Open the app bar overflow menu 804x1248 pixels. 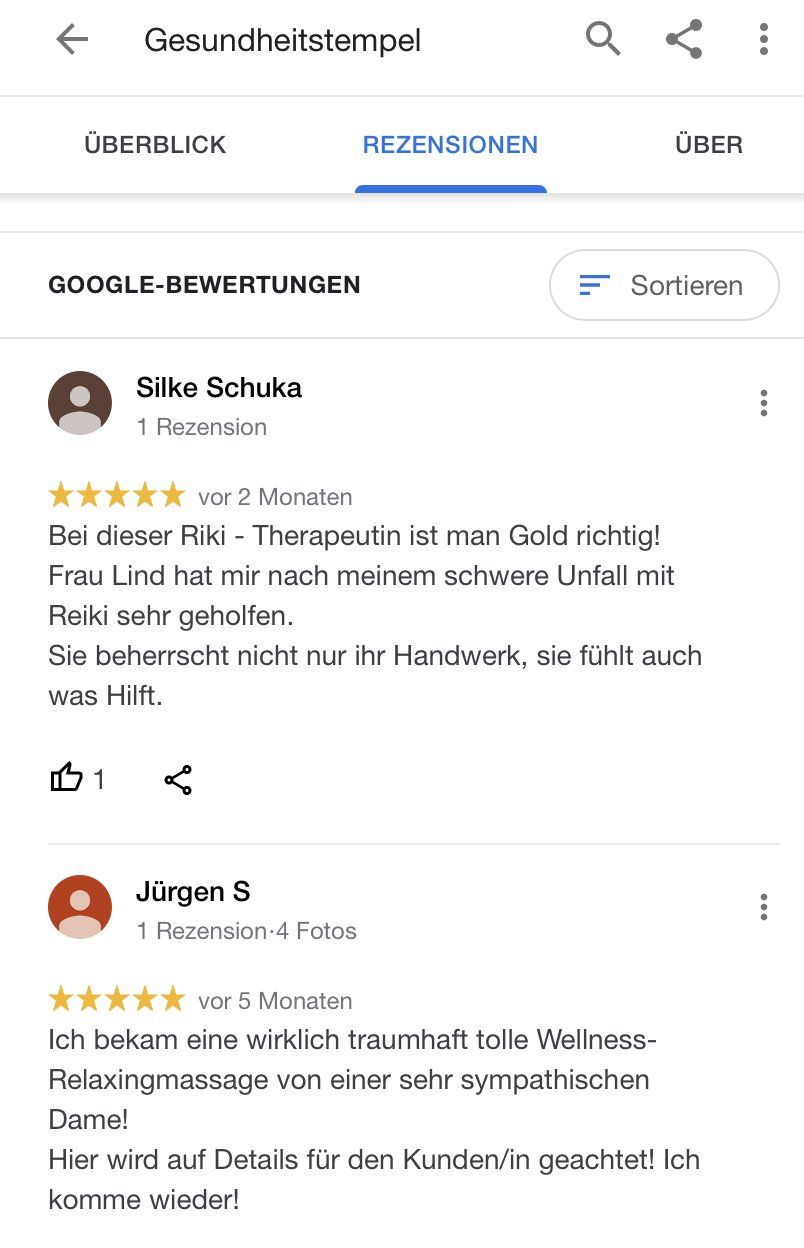pos(764,40)
